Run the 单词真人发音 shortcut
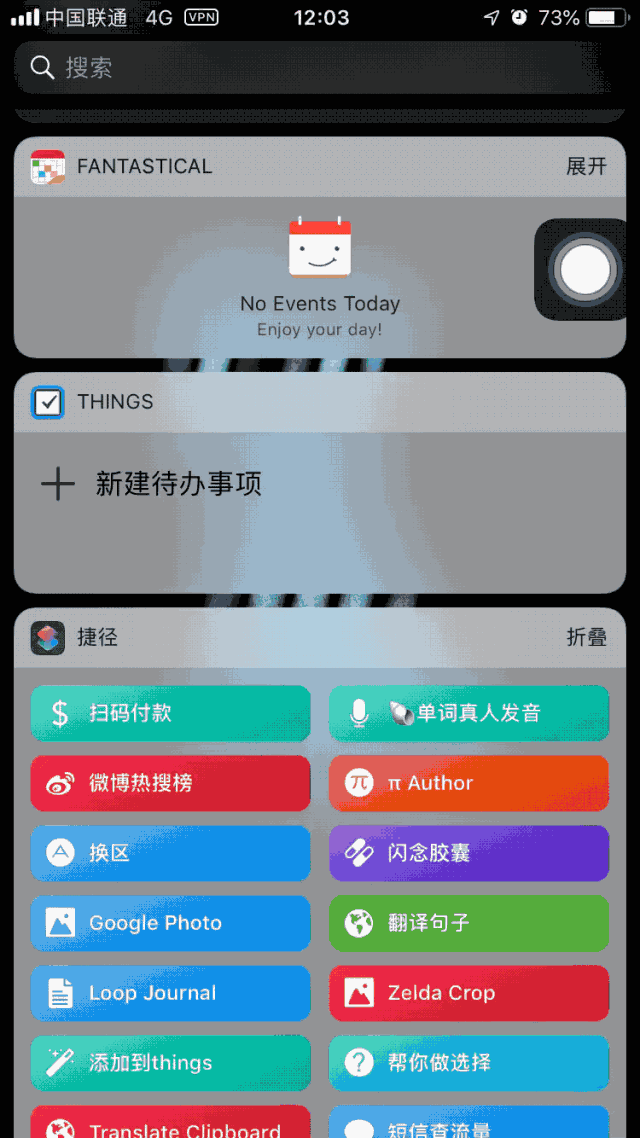The height and width of the screenshot is (1138, 640). pyautogui.click(x=469, y=713)
